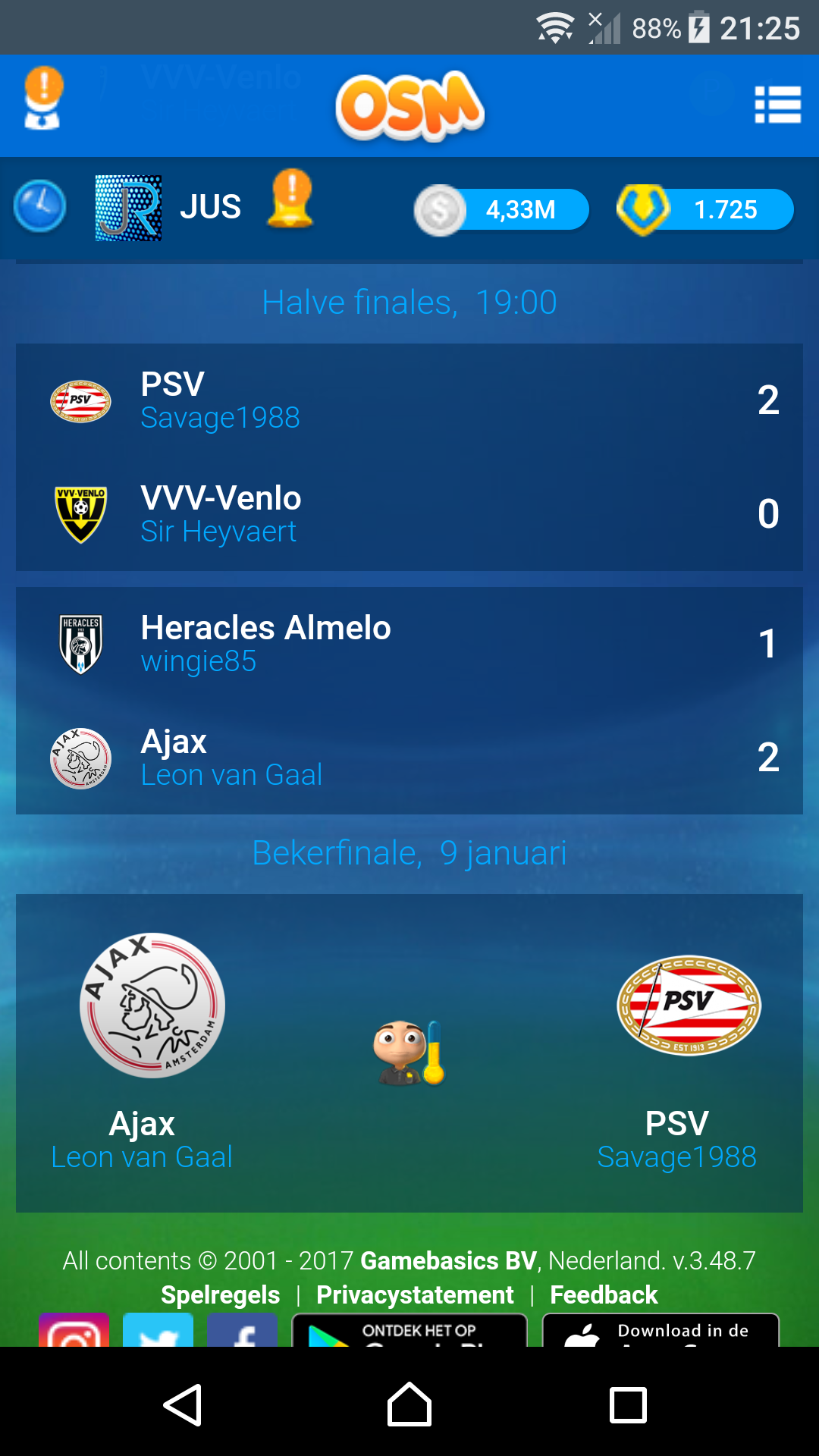
Task: Open the Ajax vs PSV cup final
Action: (409, 1053)
